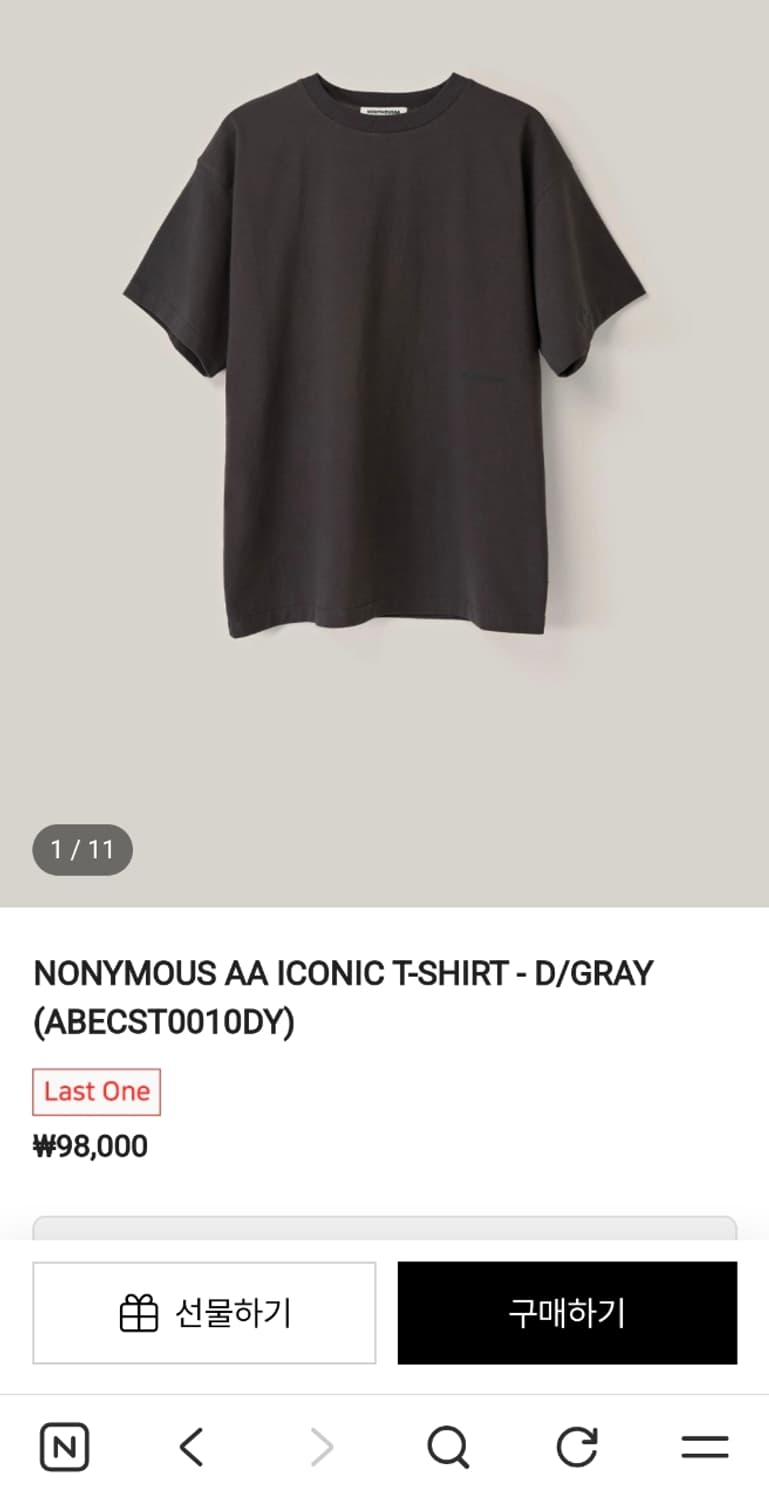The image size is (769, 1500).
Task: Open the dark gray T-shirt product image
Action: coord(384,360)
